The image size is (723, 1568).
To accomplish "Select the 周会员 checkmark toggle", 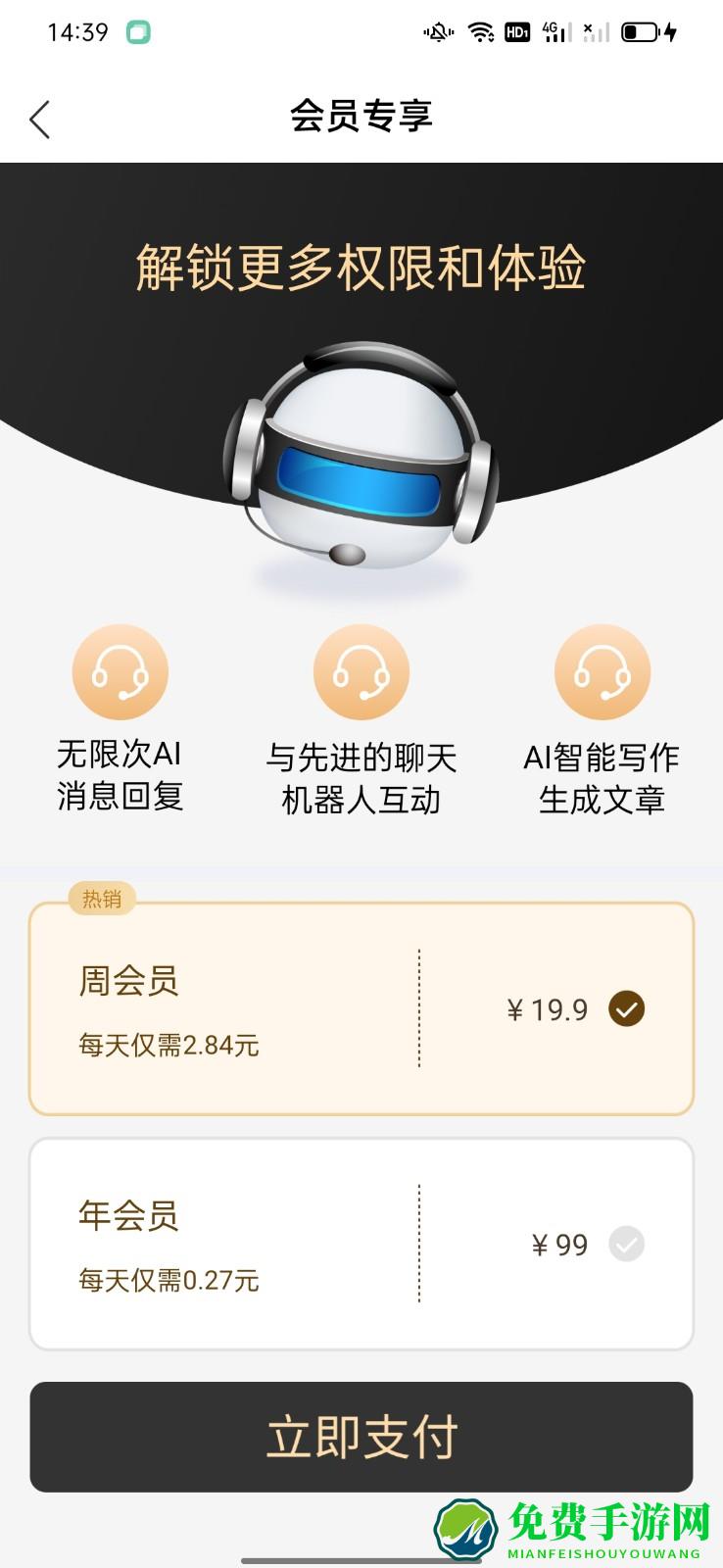I will click(x=627, y=1008).
